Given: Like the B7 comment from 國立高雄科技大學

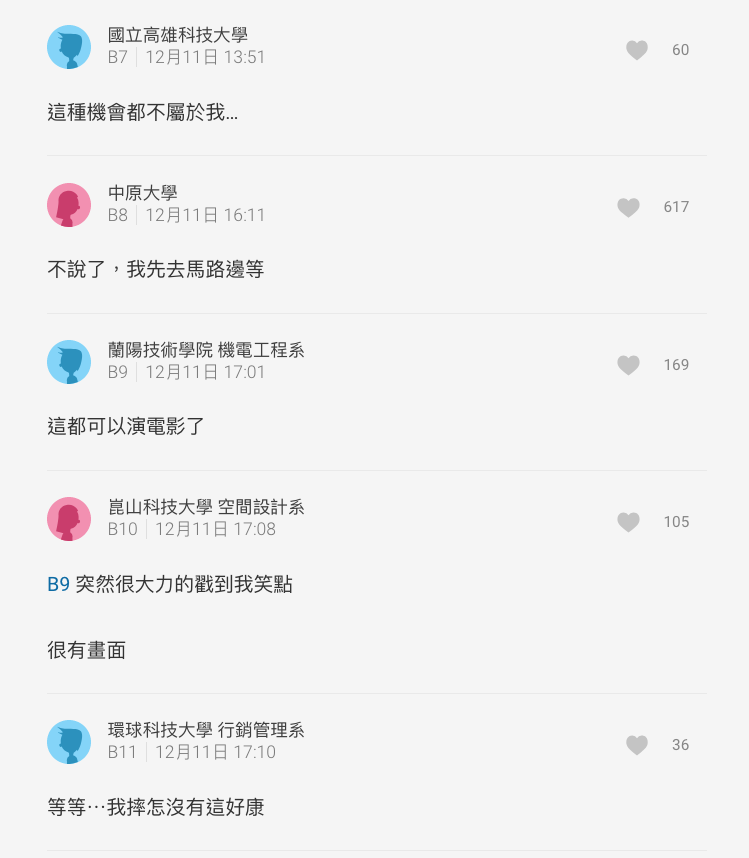Looking at the screenshot, I should [x=637, y=50].
